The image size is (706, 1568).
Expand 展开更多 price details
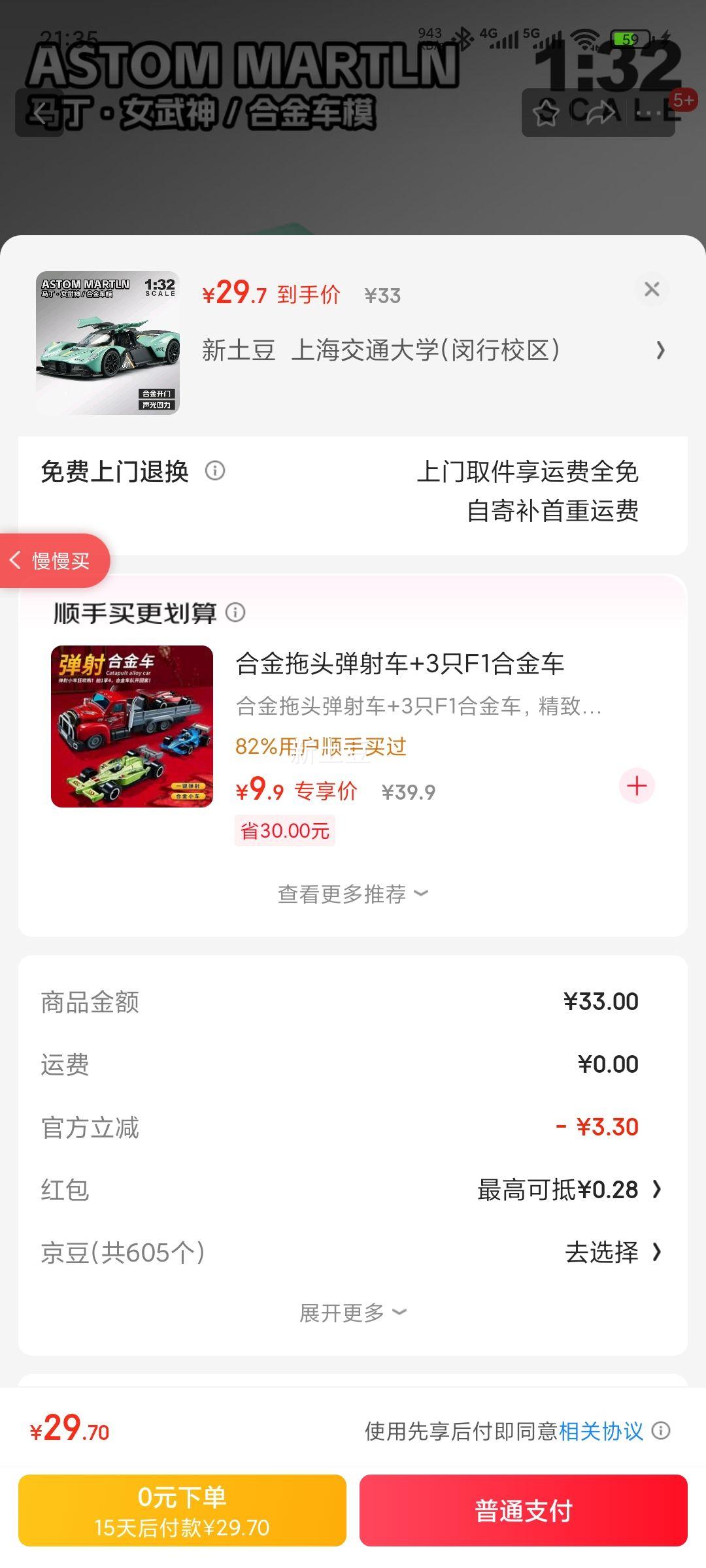(x=353, y=1313)
